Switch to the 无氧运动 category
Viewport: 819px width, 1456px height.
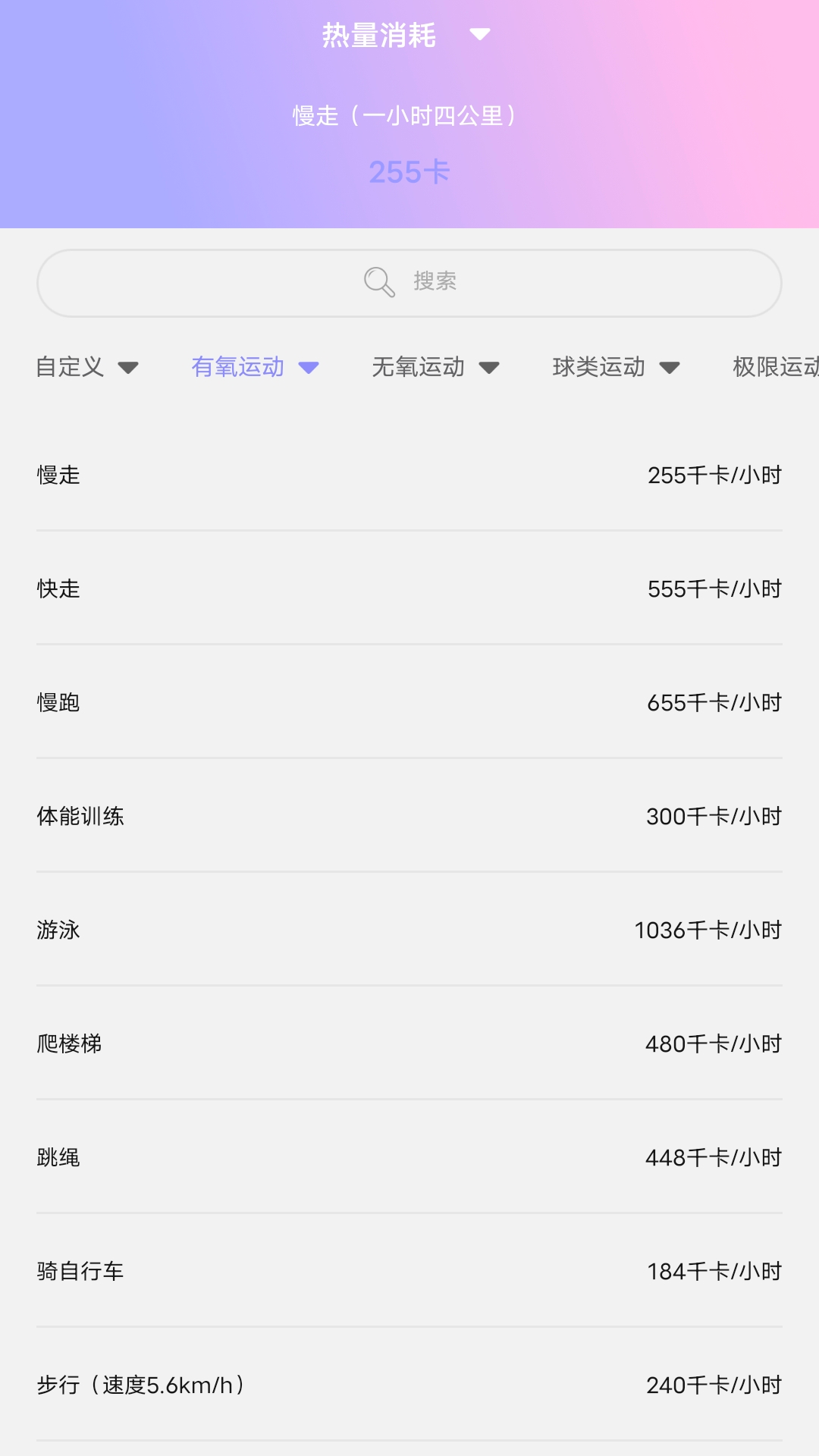pyautogui.click(x=435, y=367)
